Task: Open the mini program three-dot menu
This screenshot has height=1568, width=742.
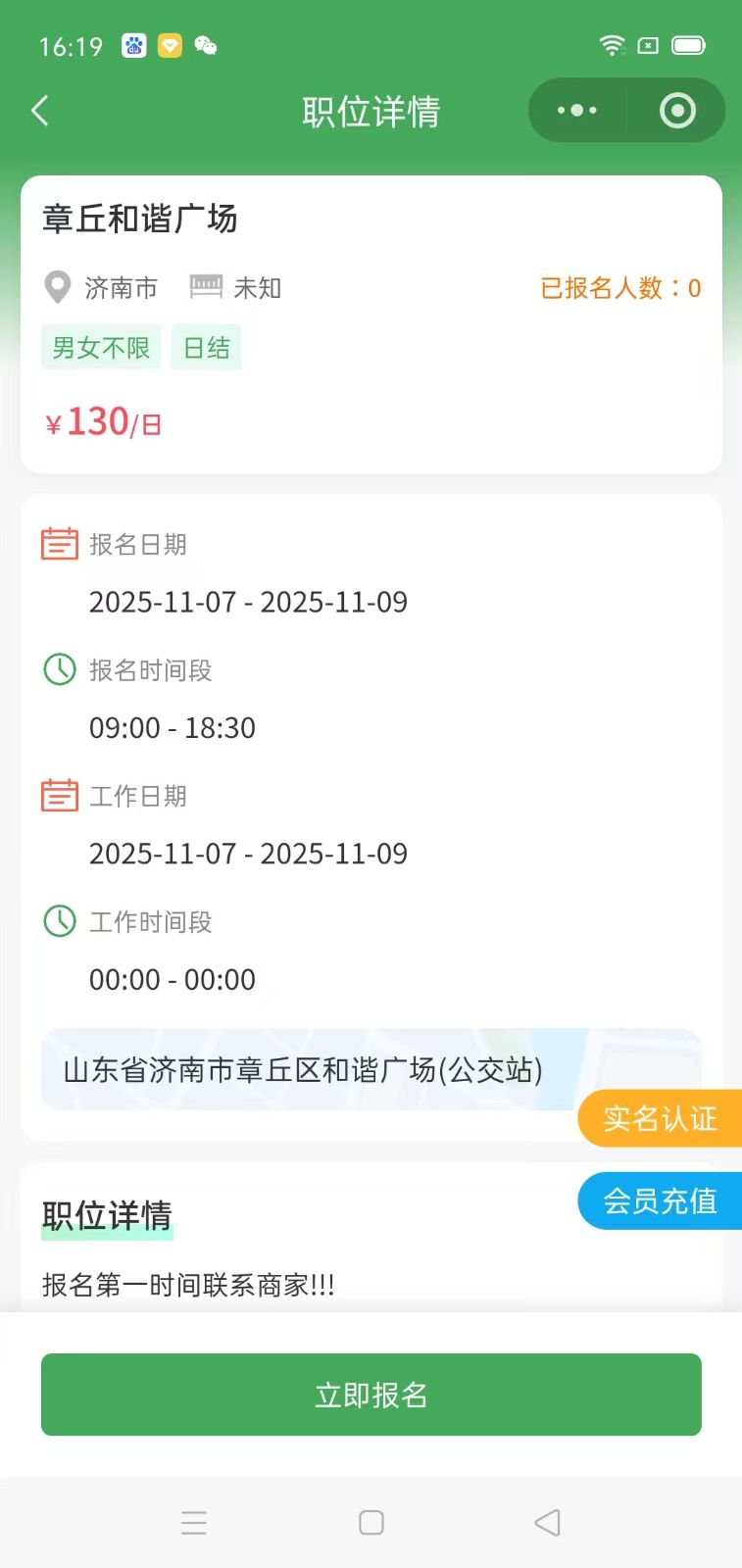Action: (576, 111)
